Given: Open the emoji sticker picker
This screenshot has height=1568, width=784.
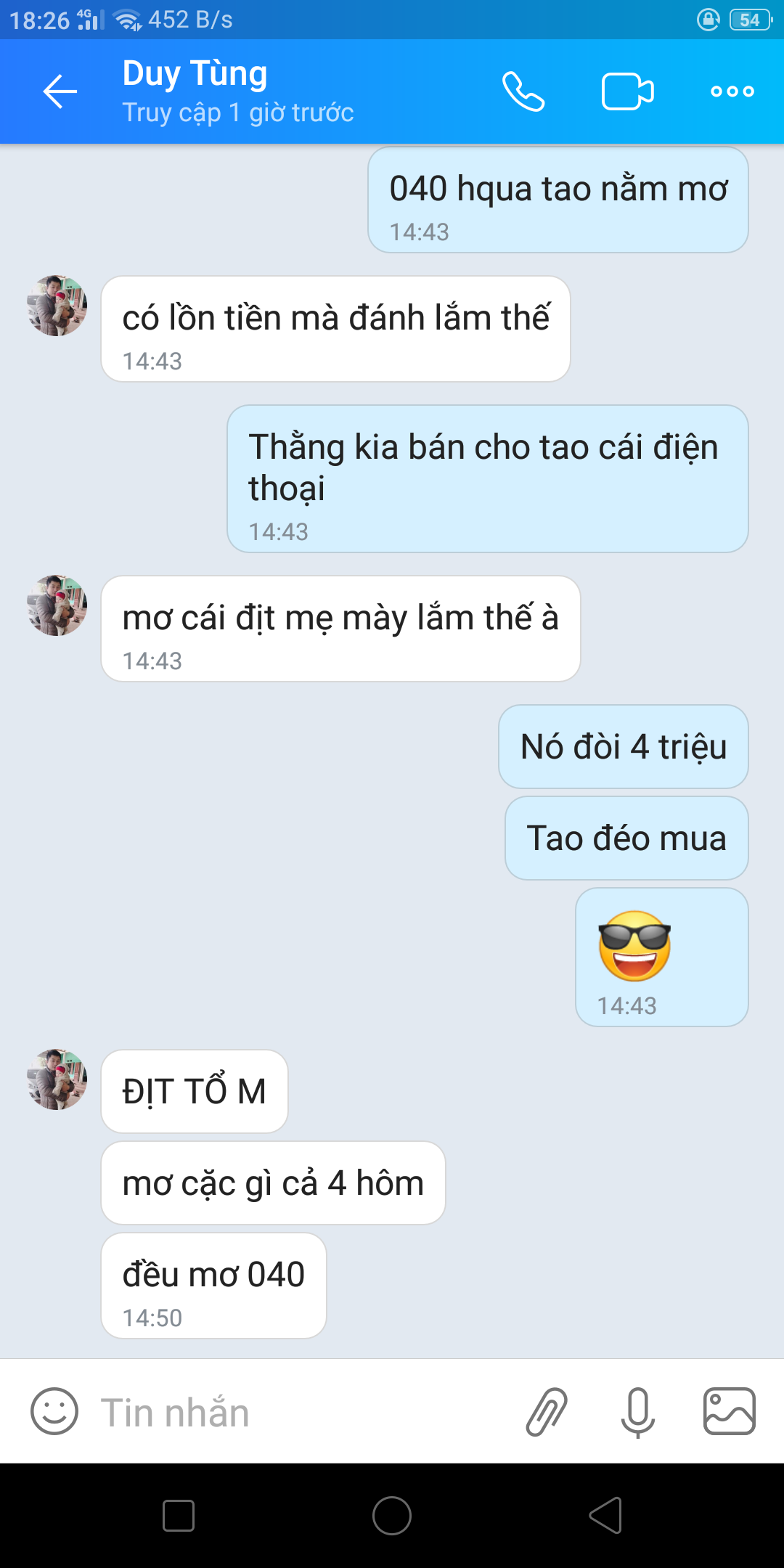Looking at the screenshot, I should click(x=54, y=1411).
